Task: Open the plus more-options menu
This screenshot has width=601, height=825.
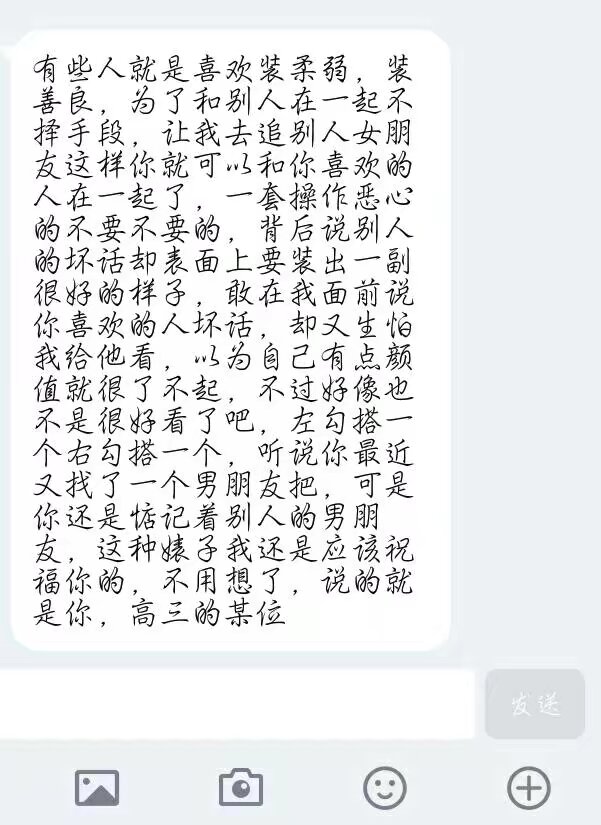Action: click(528, 788)
